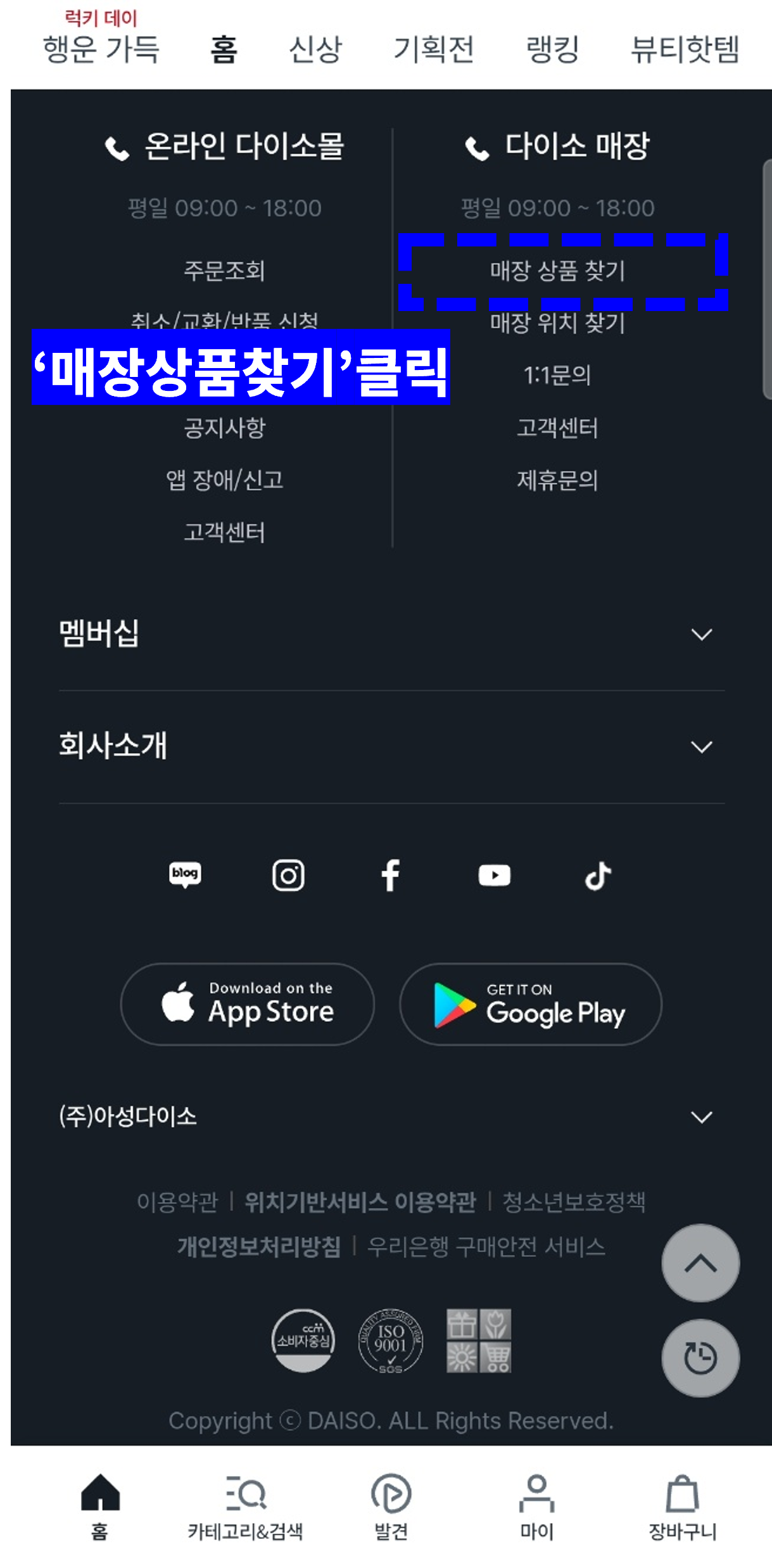This screenshot has height=1568, width=772.
Task: Expand the 회사소개 section
Action: [386, 747]
